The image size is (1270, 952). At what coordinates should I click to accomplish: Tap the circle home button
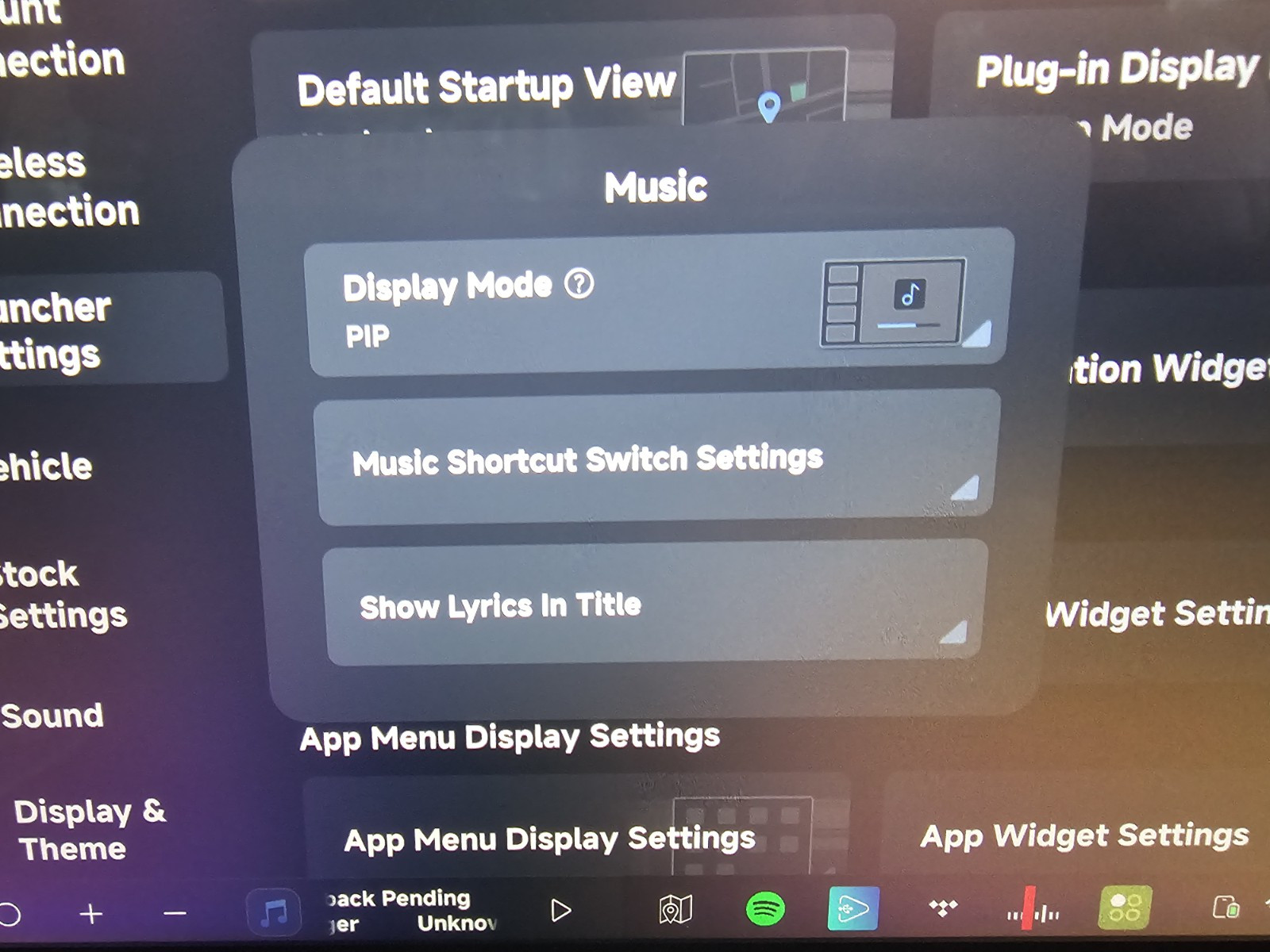point(10,915)
